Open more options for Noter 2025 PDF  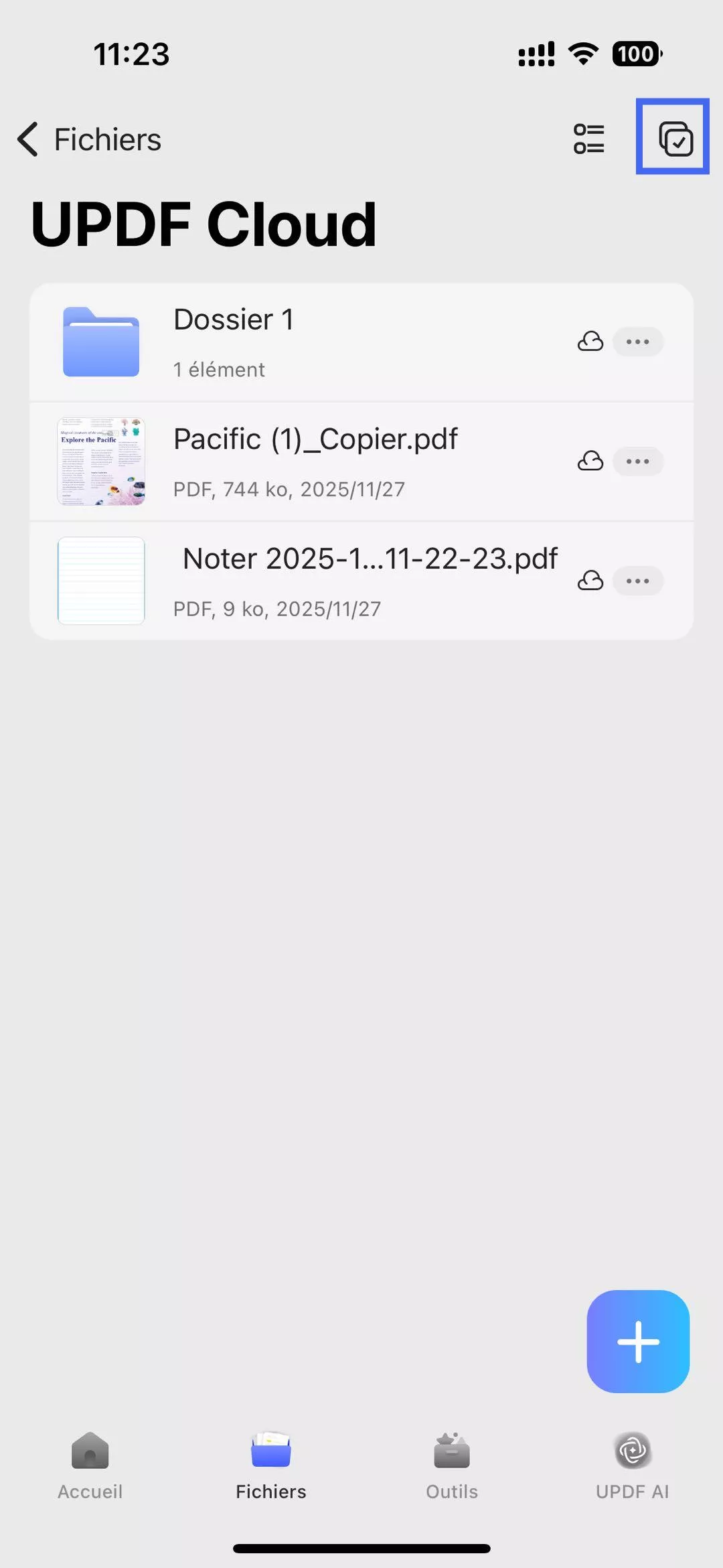(x=637, y=581)
